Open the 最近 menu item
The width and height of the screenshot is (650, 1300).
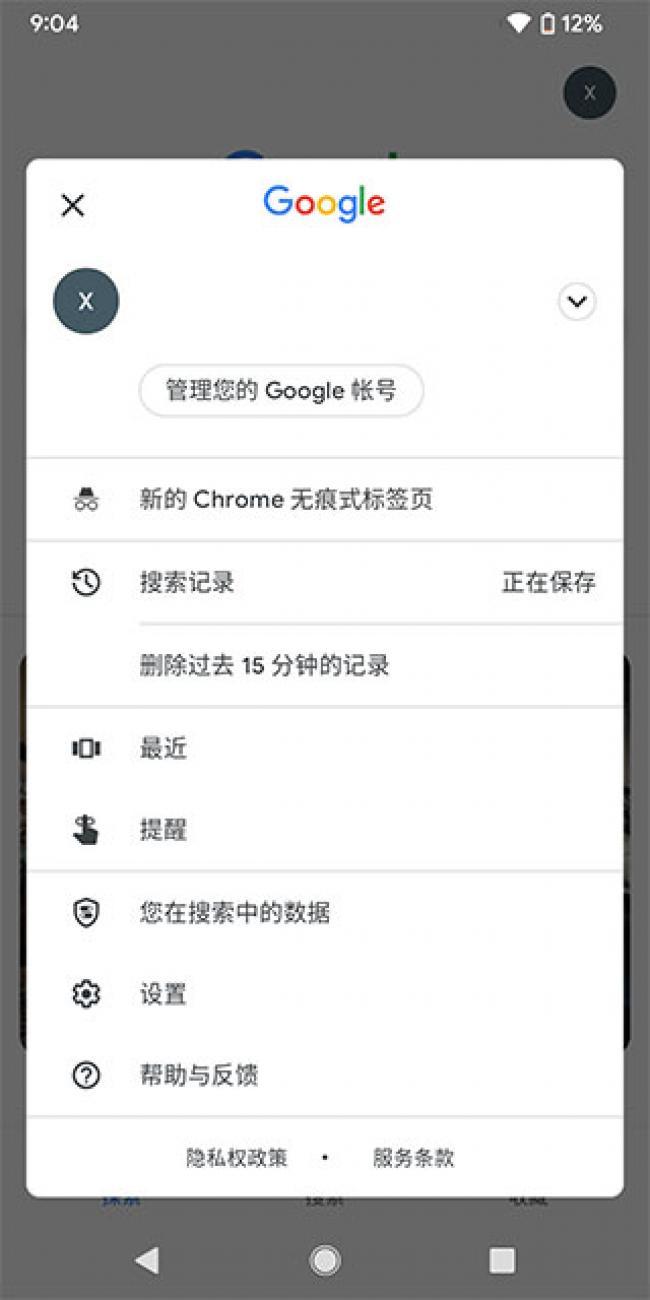click(163, 748)
